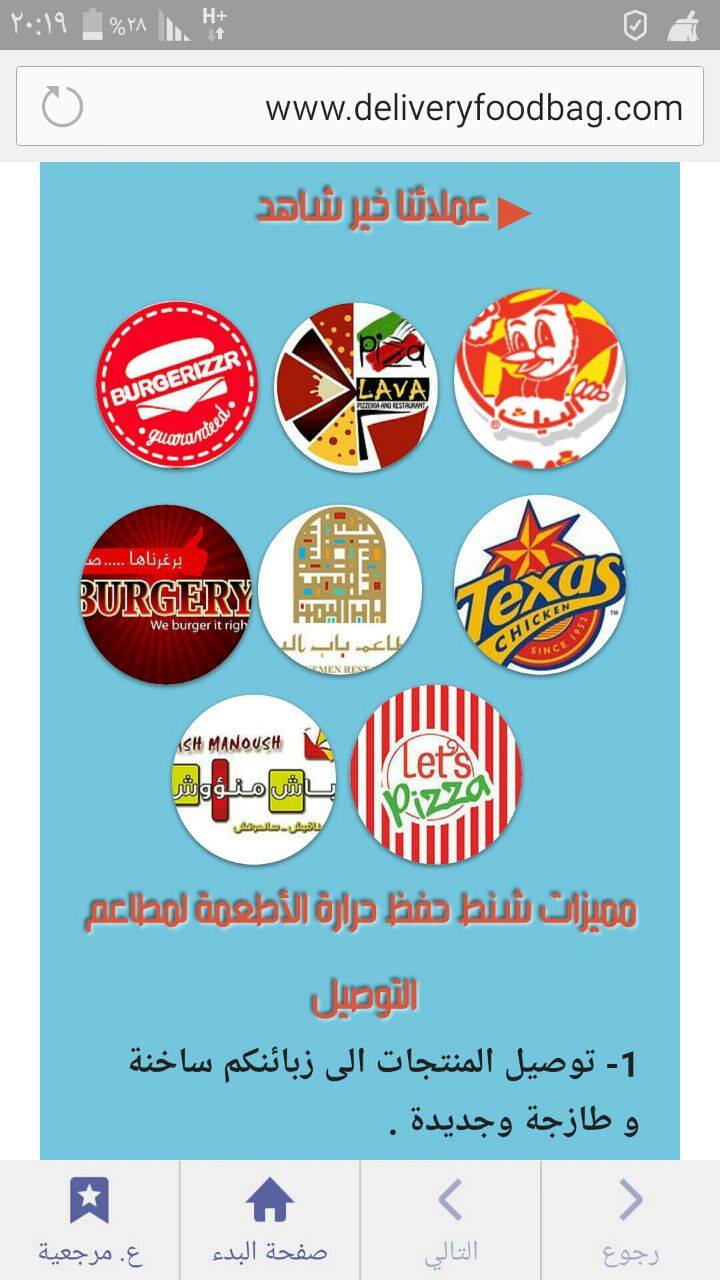Screen dimensions: 720x1280
Task: Go forward with the التالي button
Action: (x=450, y=1220)
